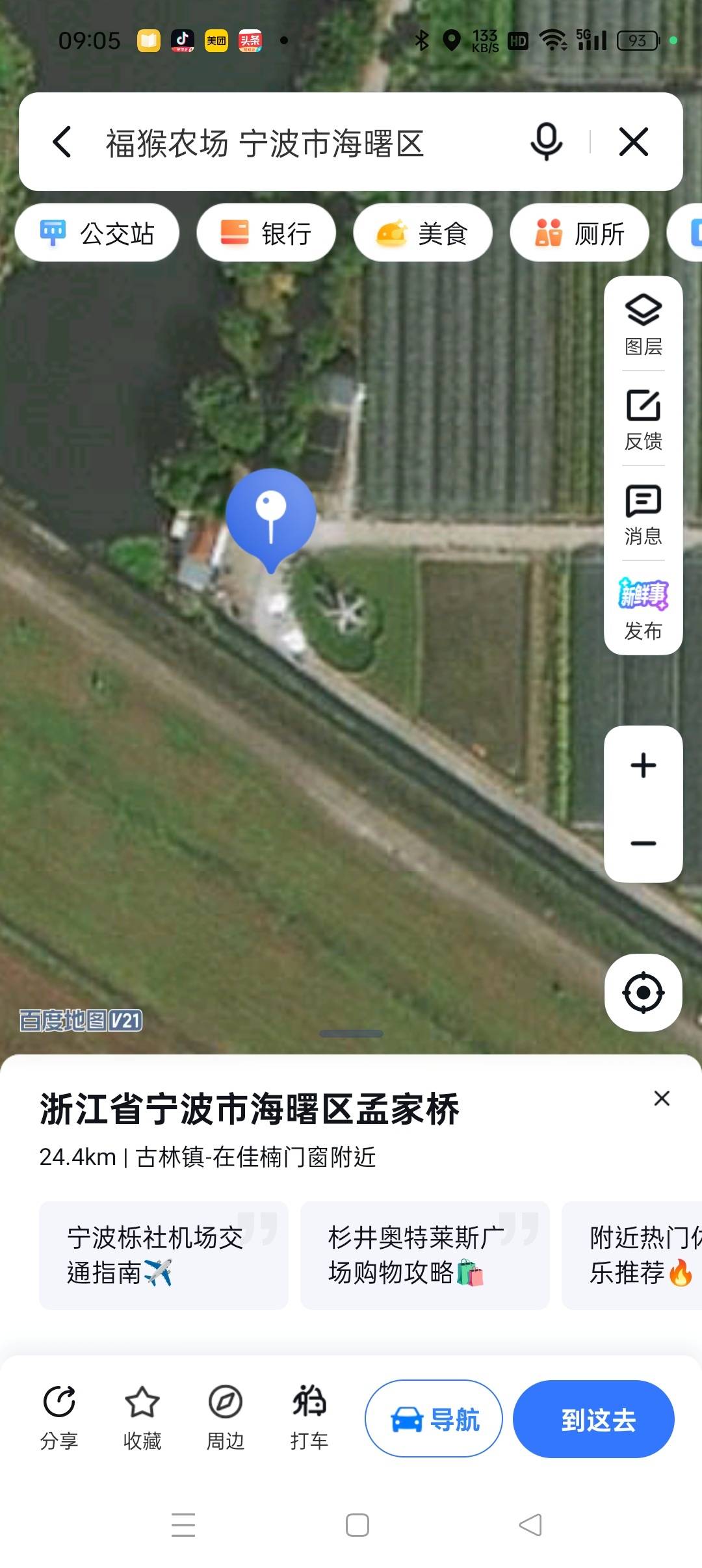Open 消息 messages
The height and width of the screenshot is (1568, 702).
[643, 514]
